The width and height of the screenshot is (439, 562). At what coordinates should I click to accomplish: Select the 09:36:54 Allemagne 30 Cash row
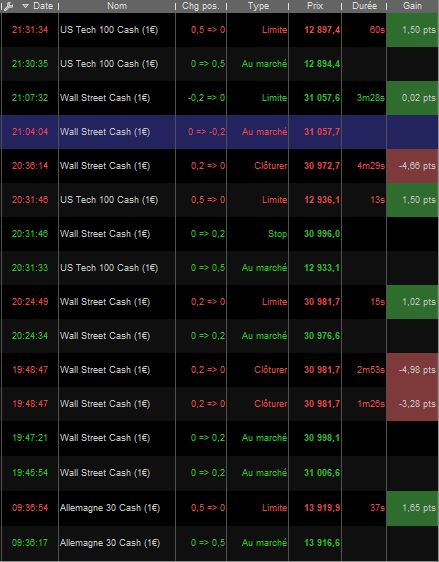219,508
